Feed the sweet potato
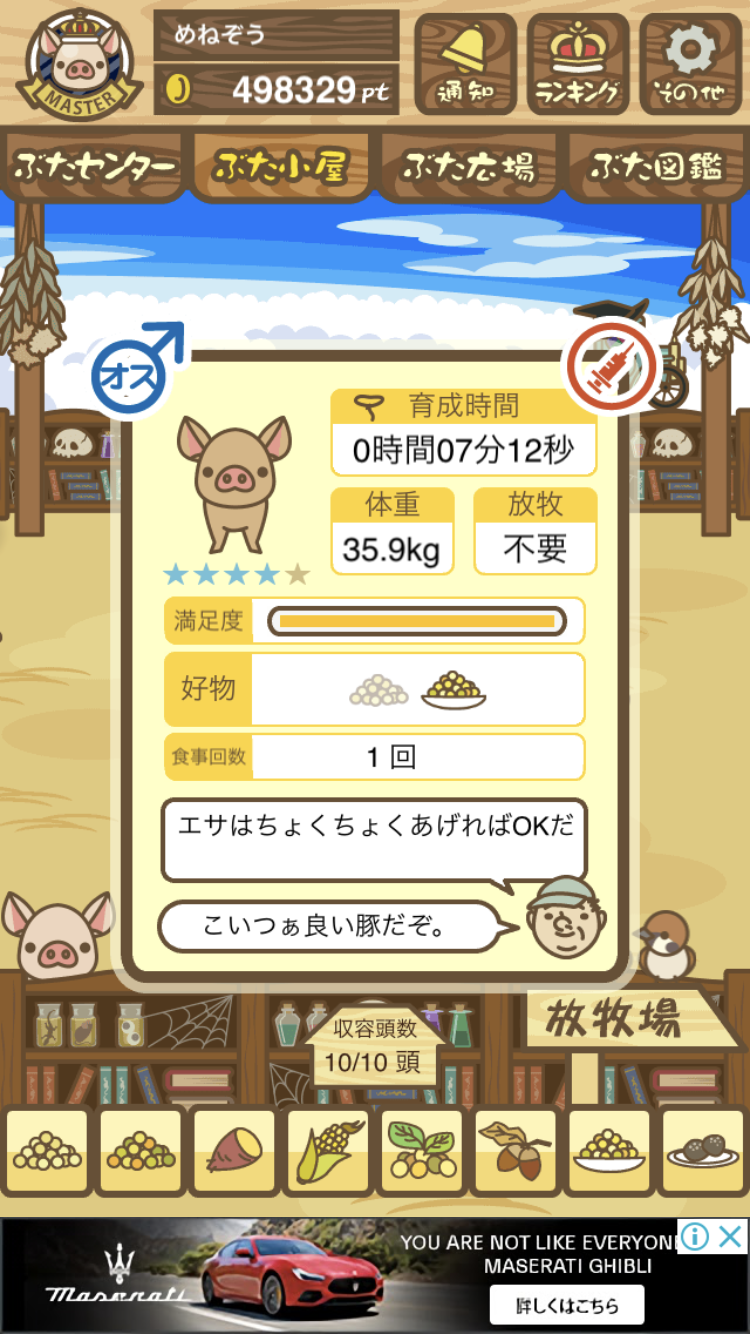750x1334 pixels. [x=233, y=1151]
